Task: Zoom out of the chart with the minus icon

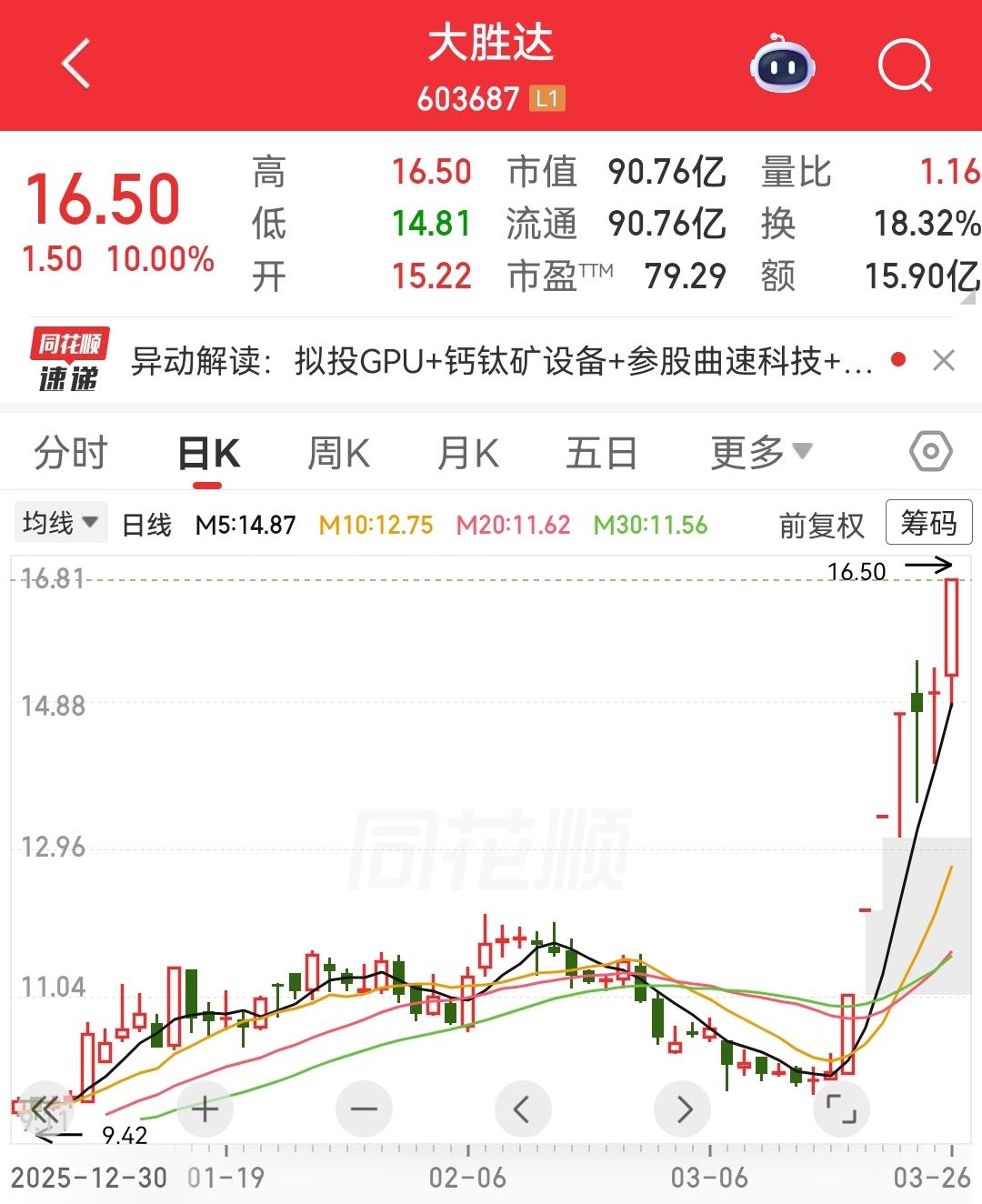Action: 363,1109
